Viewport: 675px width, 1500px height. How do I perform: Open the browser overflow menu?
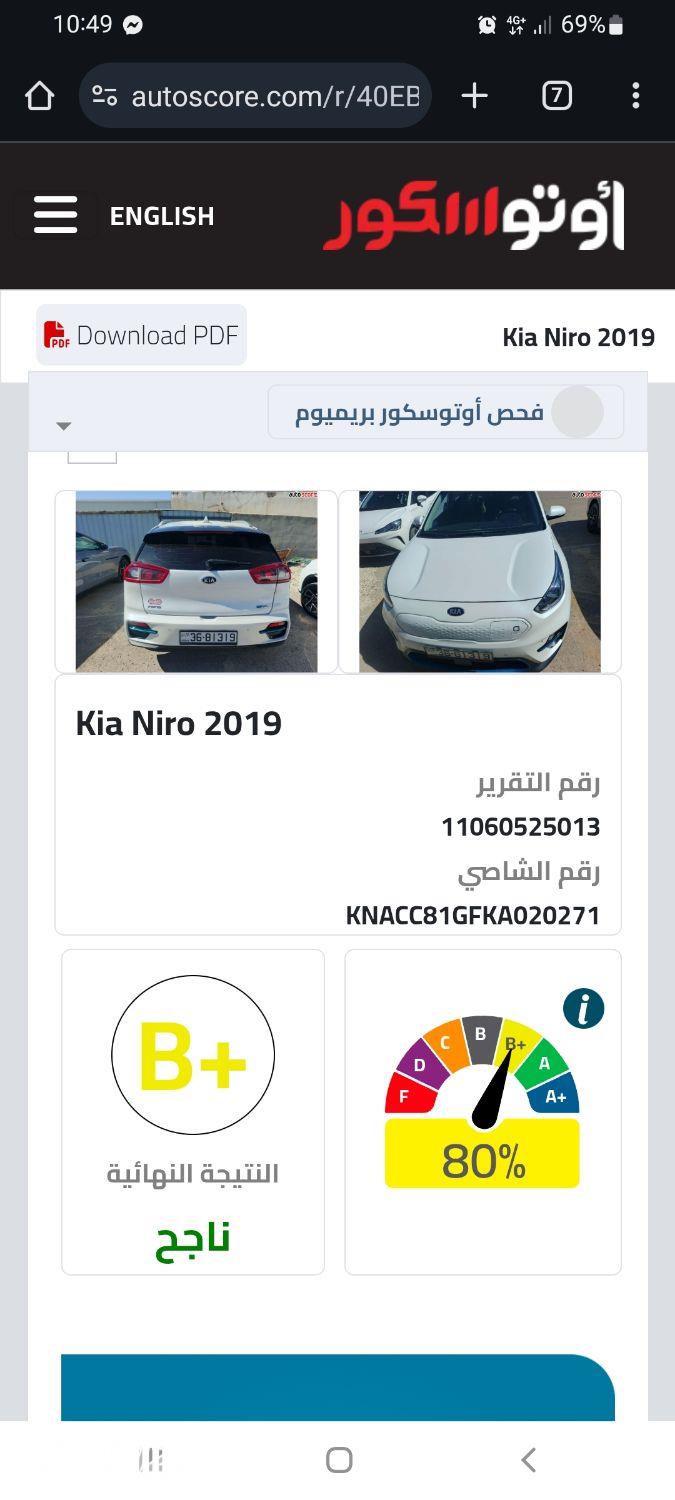[636, 96]
